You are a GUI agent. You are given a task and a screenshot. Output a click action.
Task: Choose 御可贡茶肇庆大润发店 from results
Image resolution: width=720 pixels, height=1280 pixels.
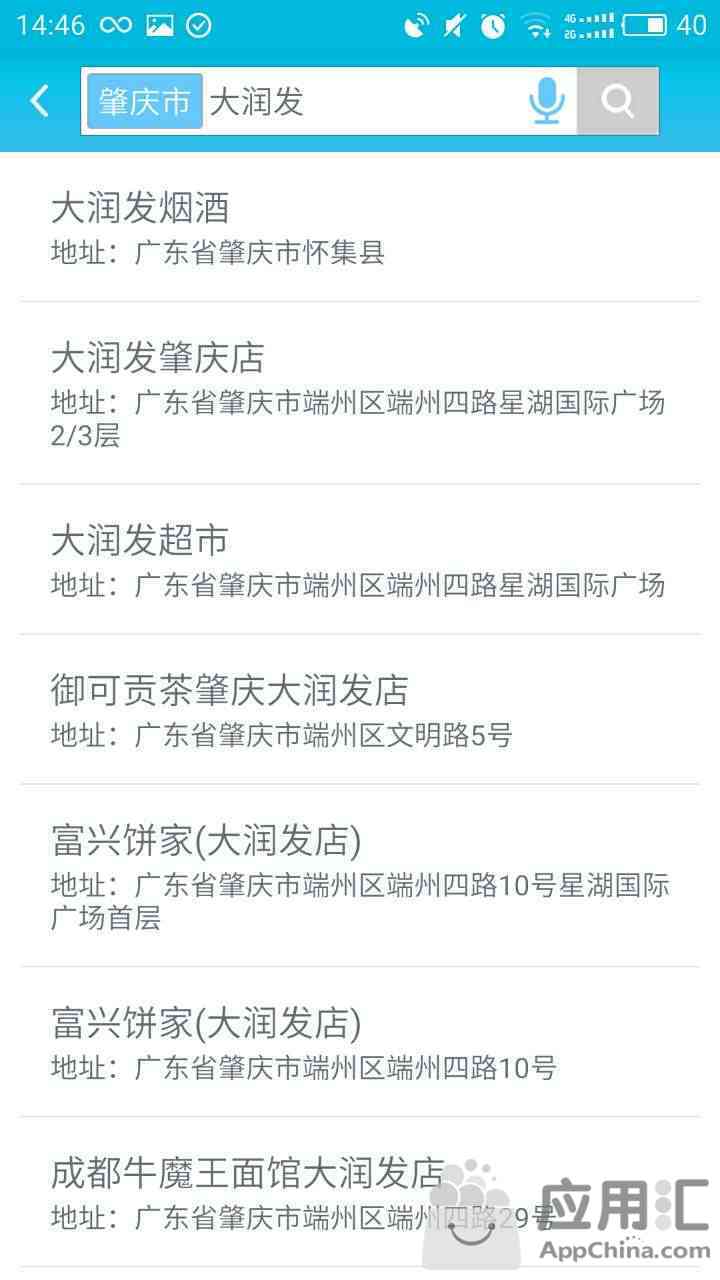click(360, 710)
